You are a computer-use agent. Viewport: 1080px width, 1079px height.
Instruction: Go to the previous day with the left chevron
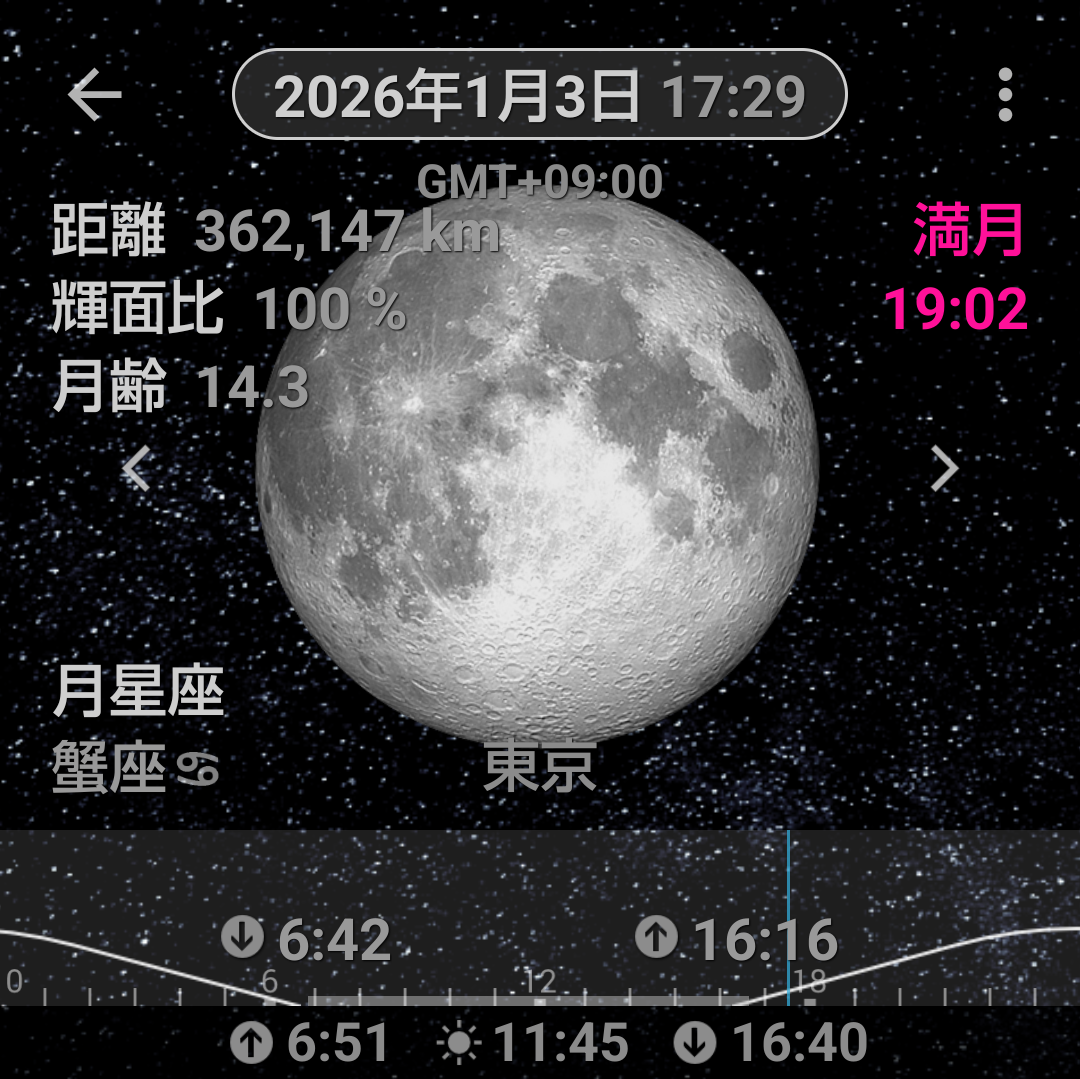pos(137,468)
